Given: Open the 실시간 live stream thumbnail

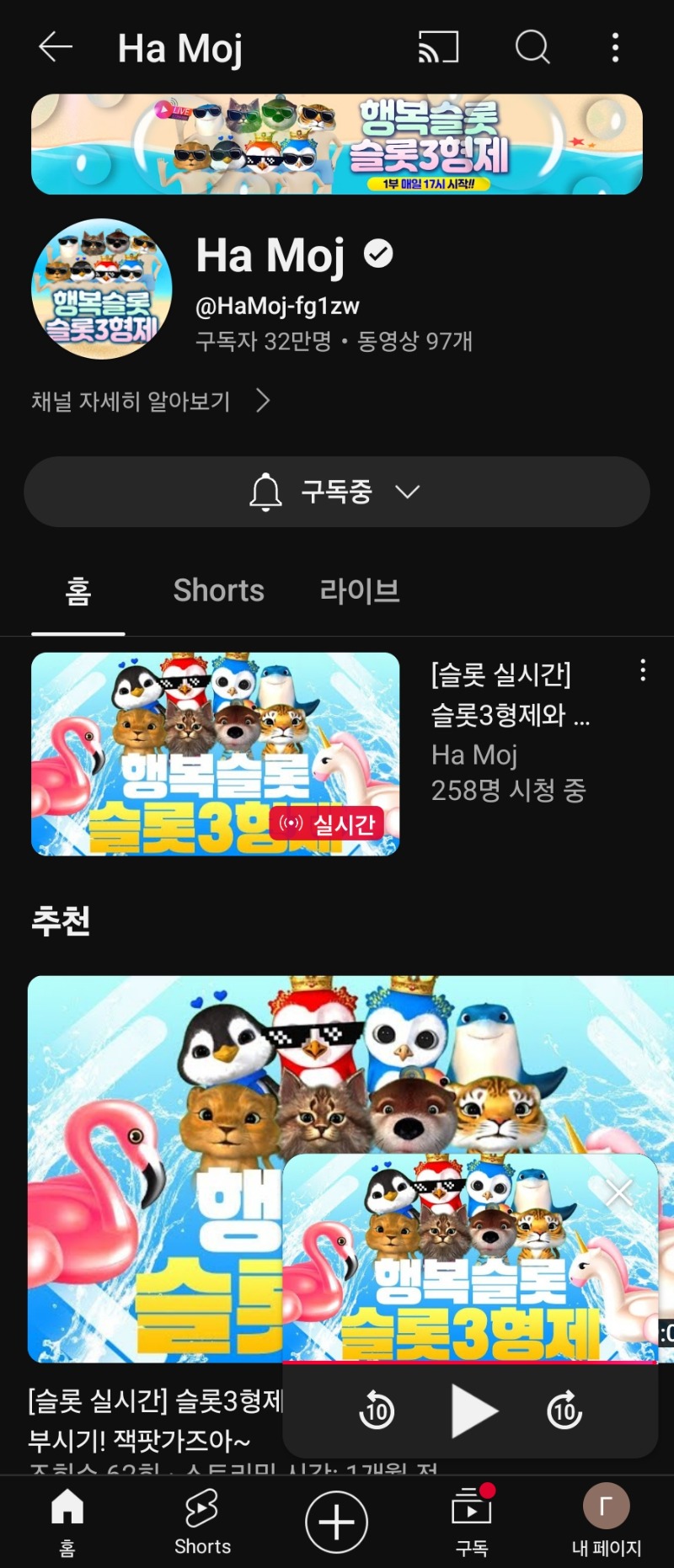Looking at the screenshot, I should [215, 754].
